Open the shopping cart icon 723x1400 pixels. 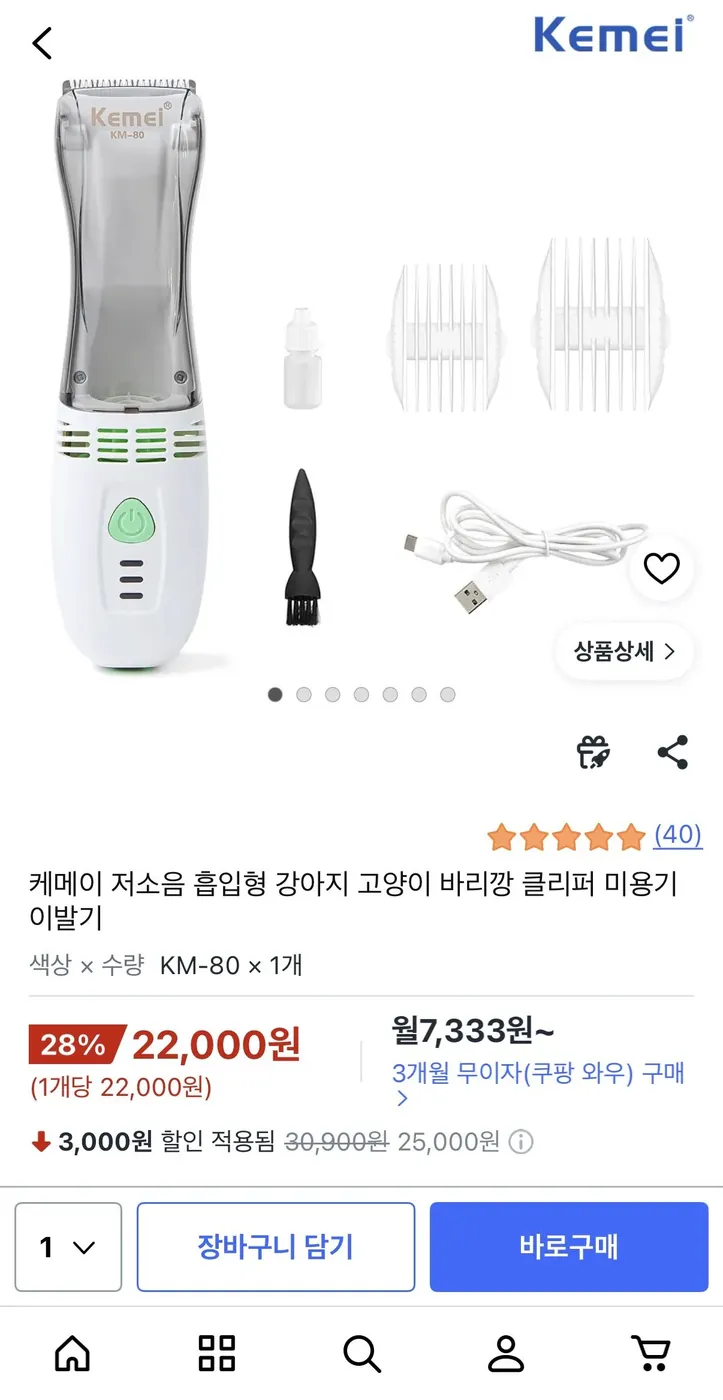651,1355
